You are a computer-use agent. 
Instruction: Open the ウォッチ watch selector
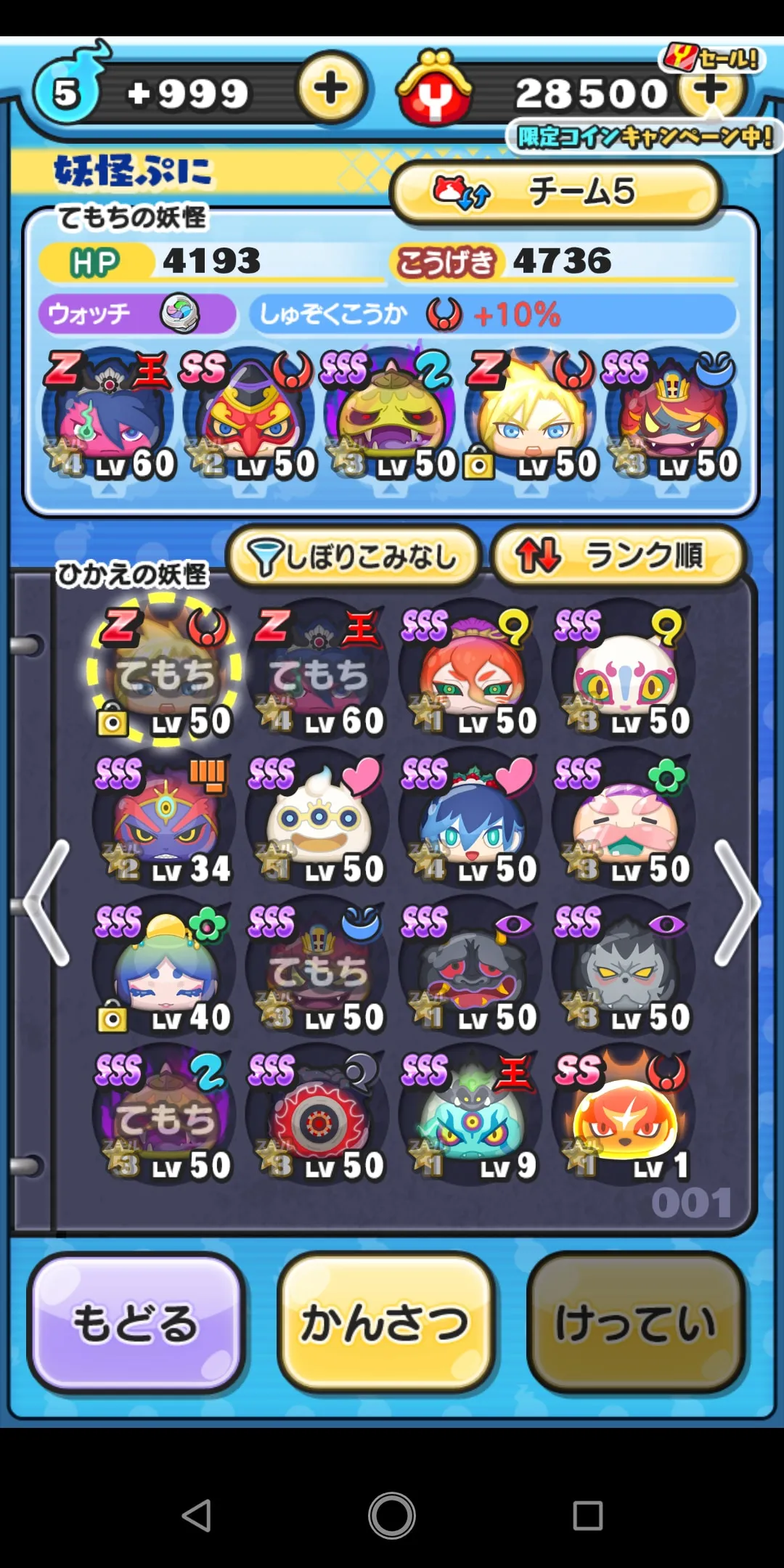pos(137,314)
